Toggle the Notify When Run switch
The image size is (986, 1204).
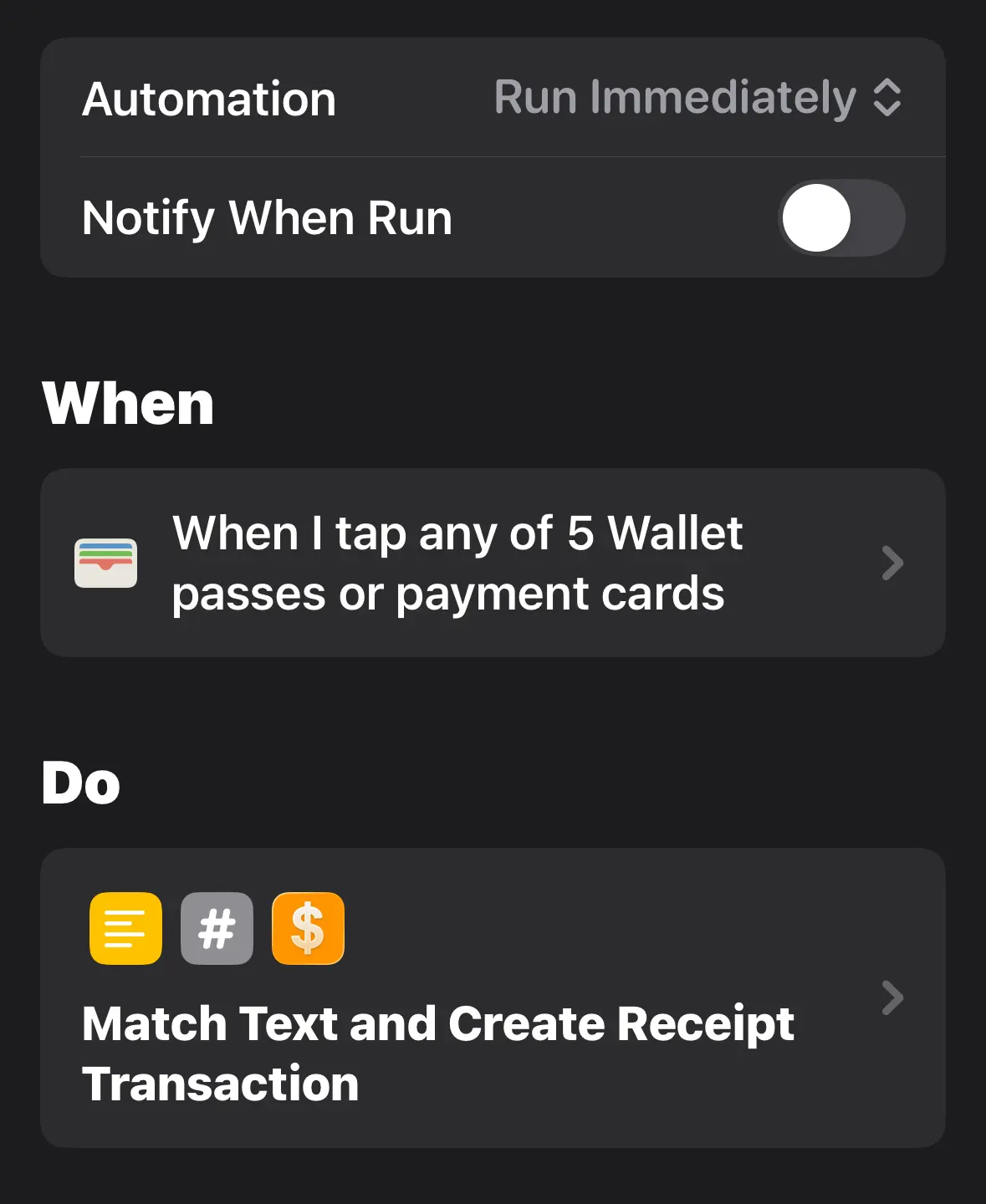(841, 218)
